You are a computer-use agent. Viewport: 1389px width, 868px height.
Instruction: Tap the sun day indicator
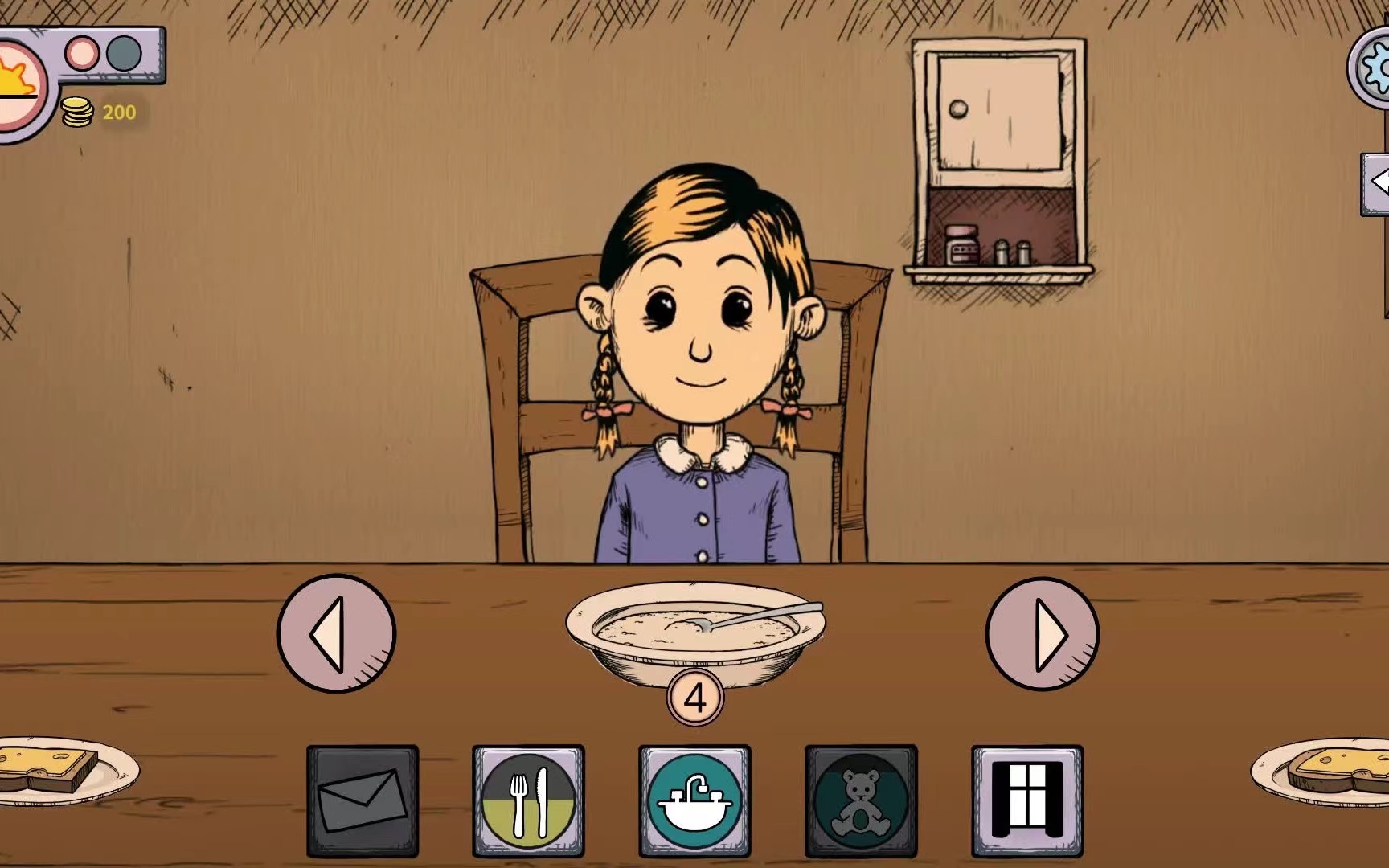pos(16,84)
